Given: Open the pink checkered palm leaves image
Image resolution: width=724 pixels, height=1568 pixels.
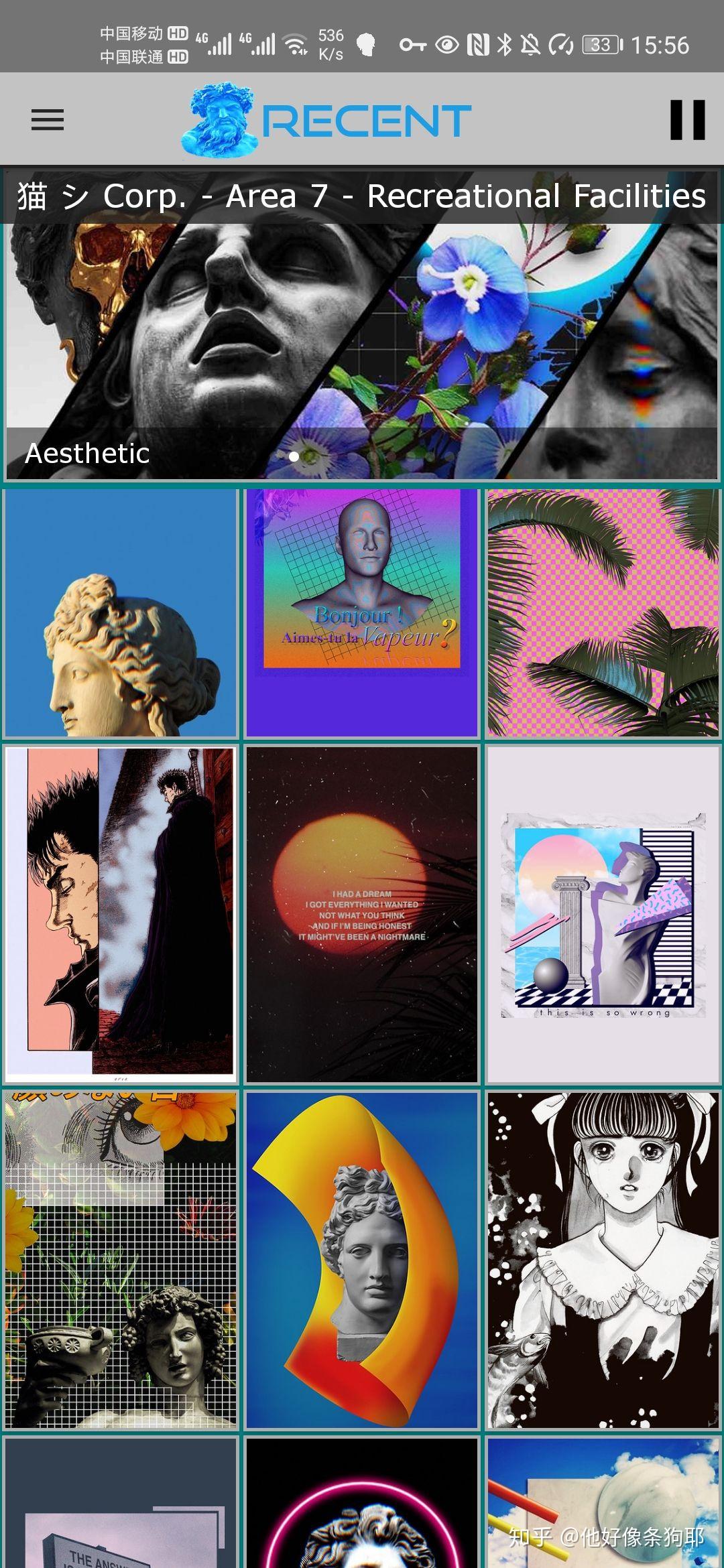Looking at the screenshot, I should pos(603,613).
